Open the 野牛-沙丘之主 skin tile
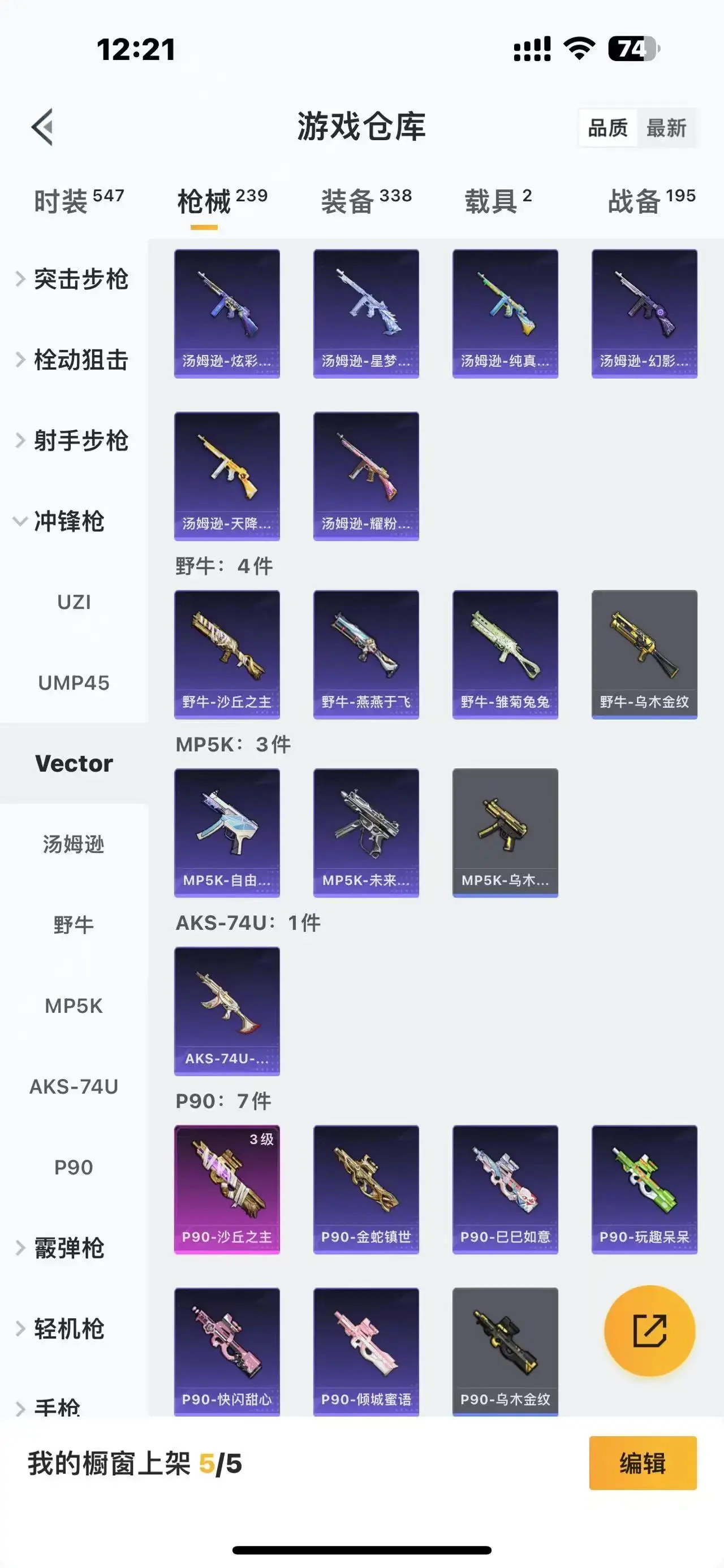Viewport: 724px width, 1568px height. coord(227,655)
